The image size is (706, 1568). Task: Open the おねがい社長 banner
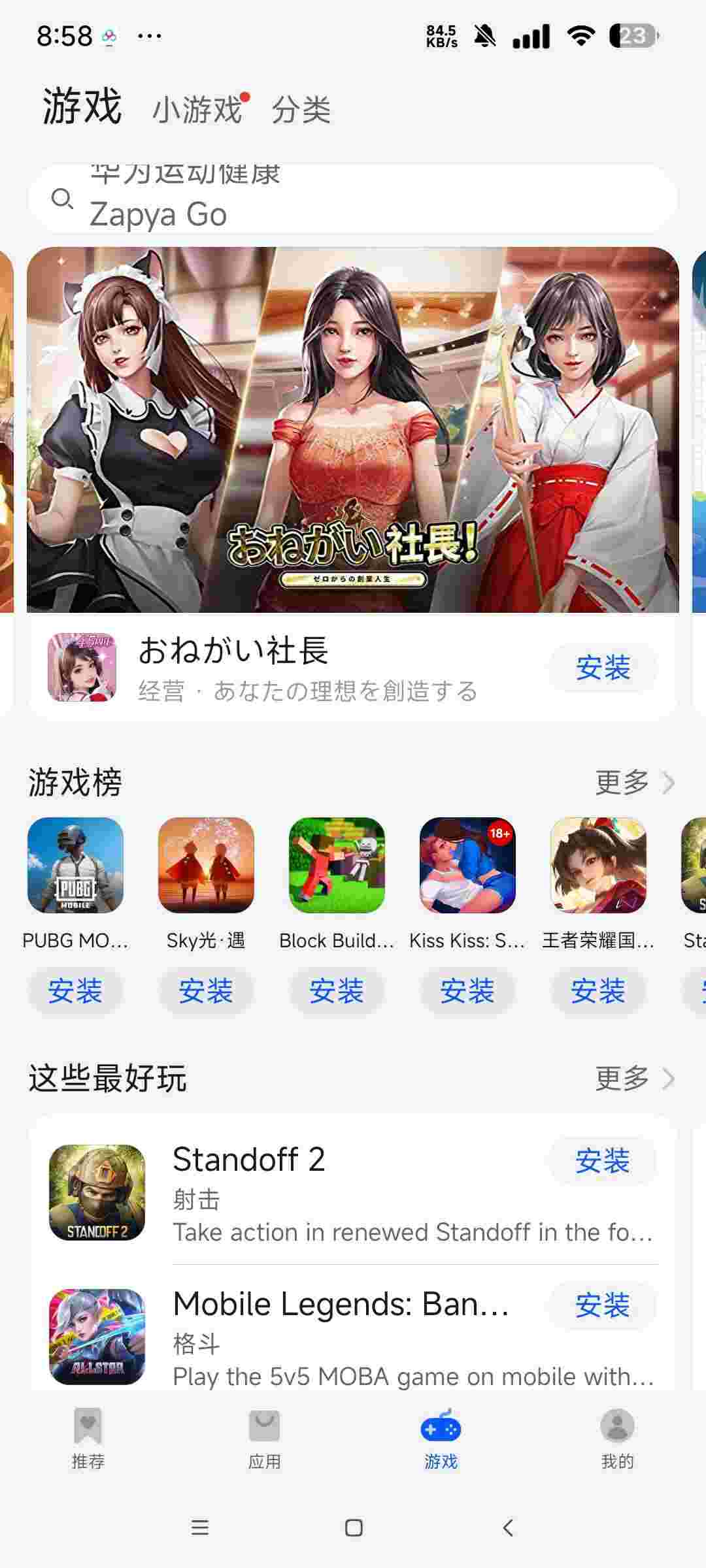pyautogui.click(x=353, y=429)
